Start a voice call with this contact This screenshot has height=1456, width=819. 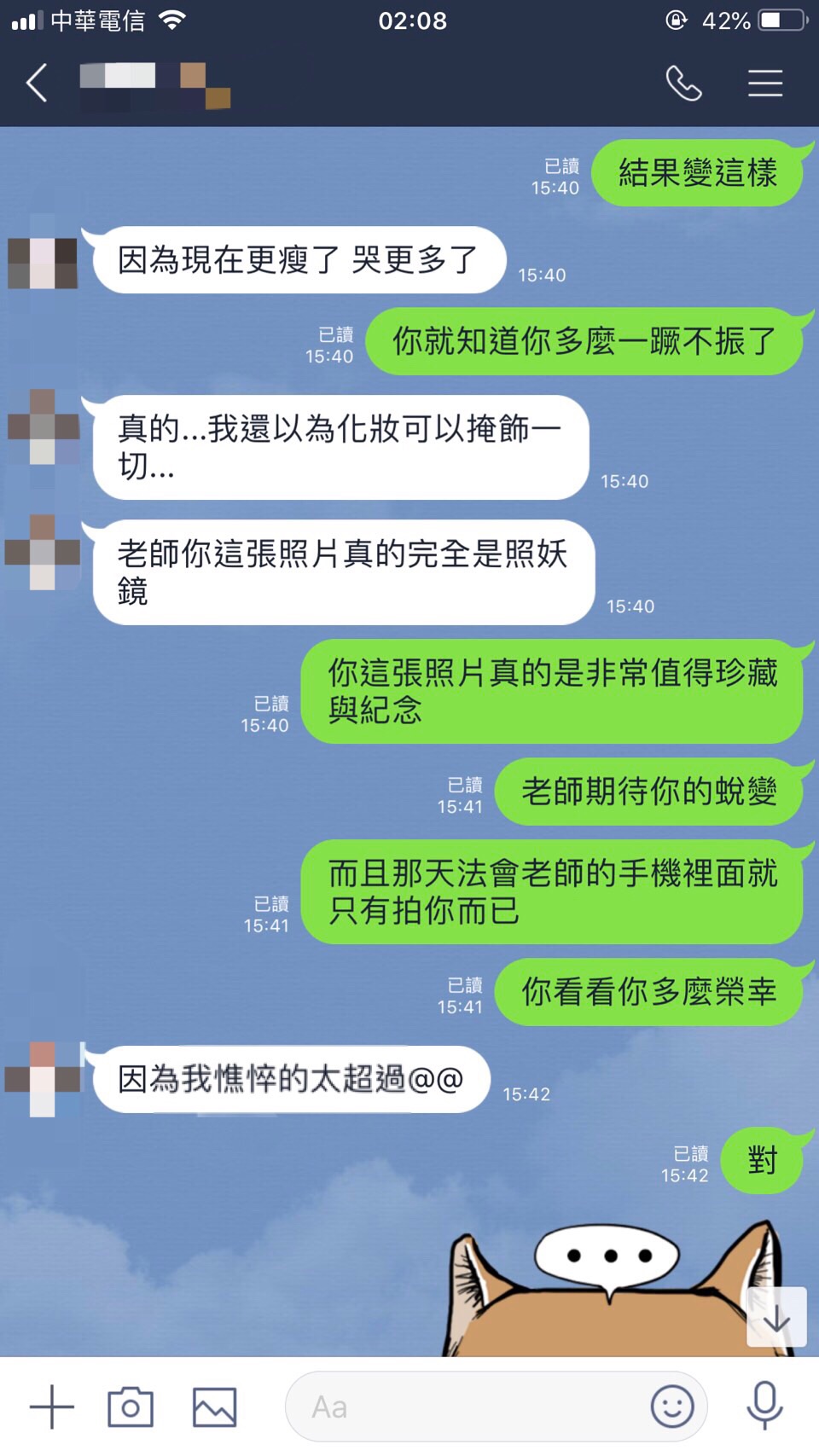[x=683, y=84]
